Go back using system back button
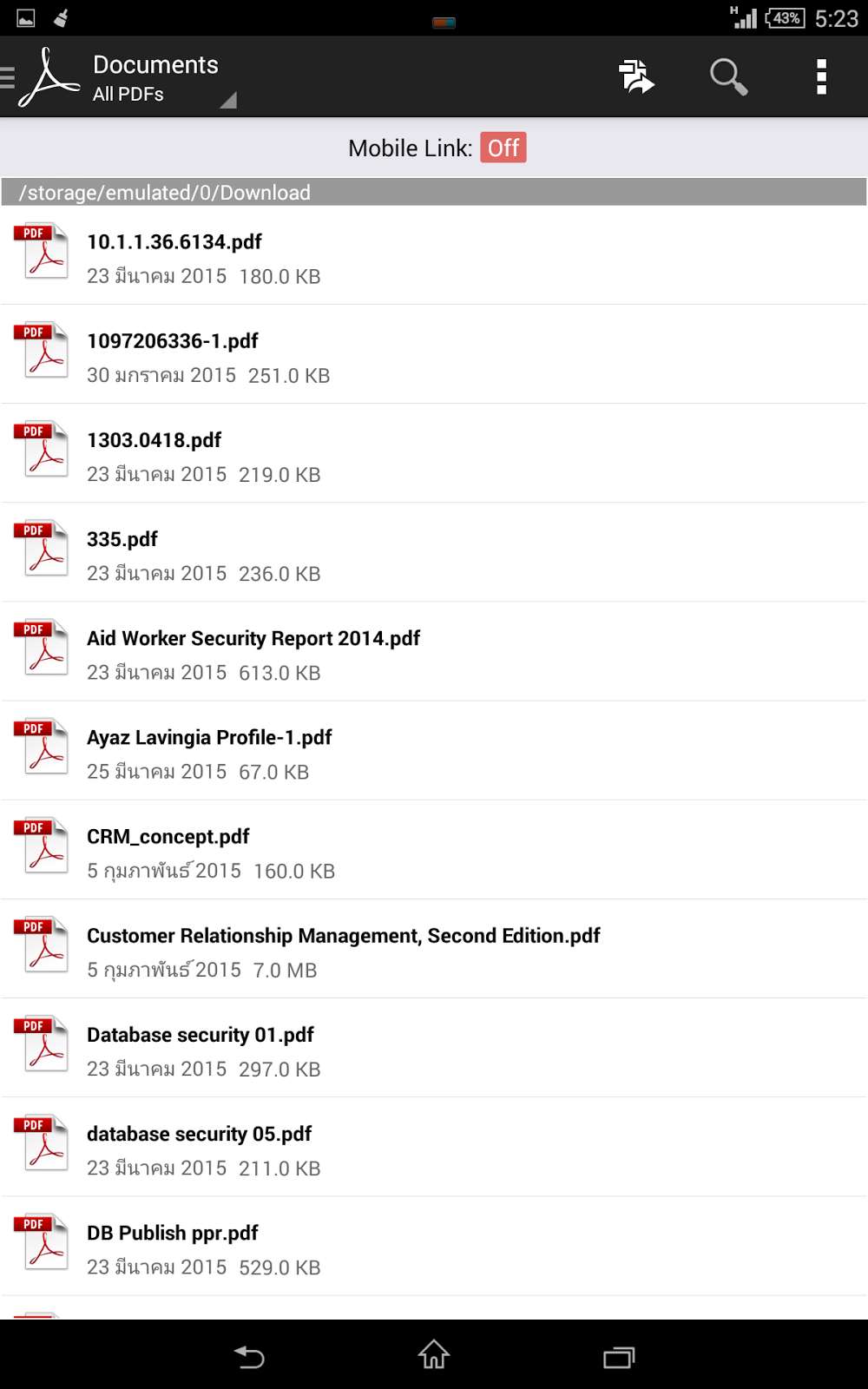 249,1355
